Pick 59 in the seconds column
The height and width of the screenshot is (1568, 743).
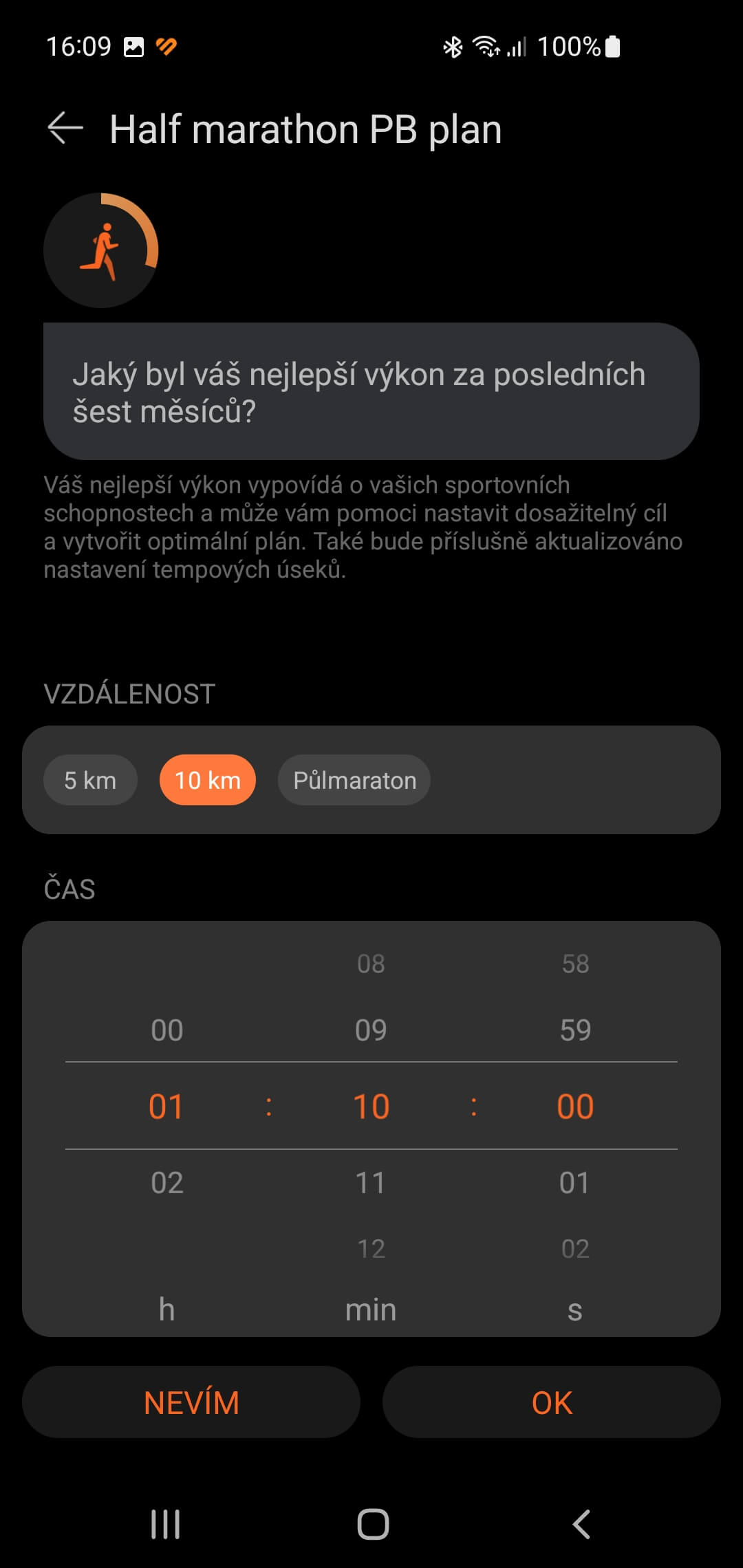575,1030
